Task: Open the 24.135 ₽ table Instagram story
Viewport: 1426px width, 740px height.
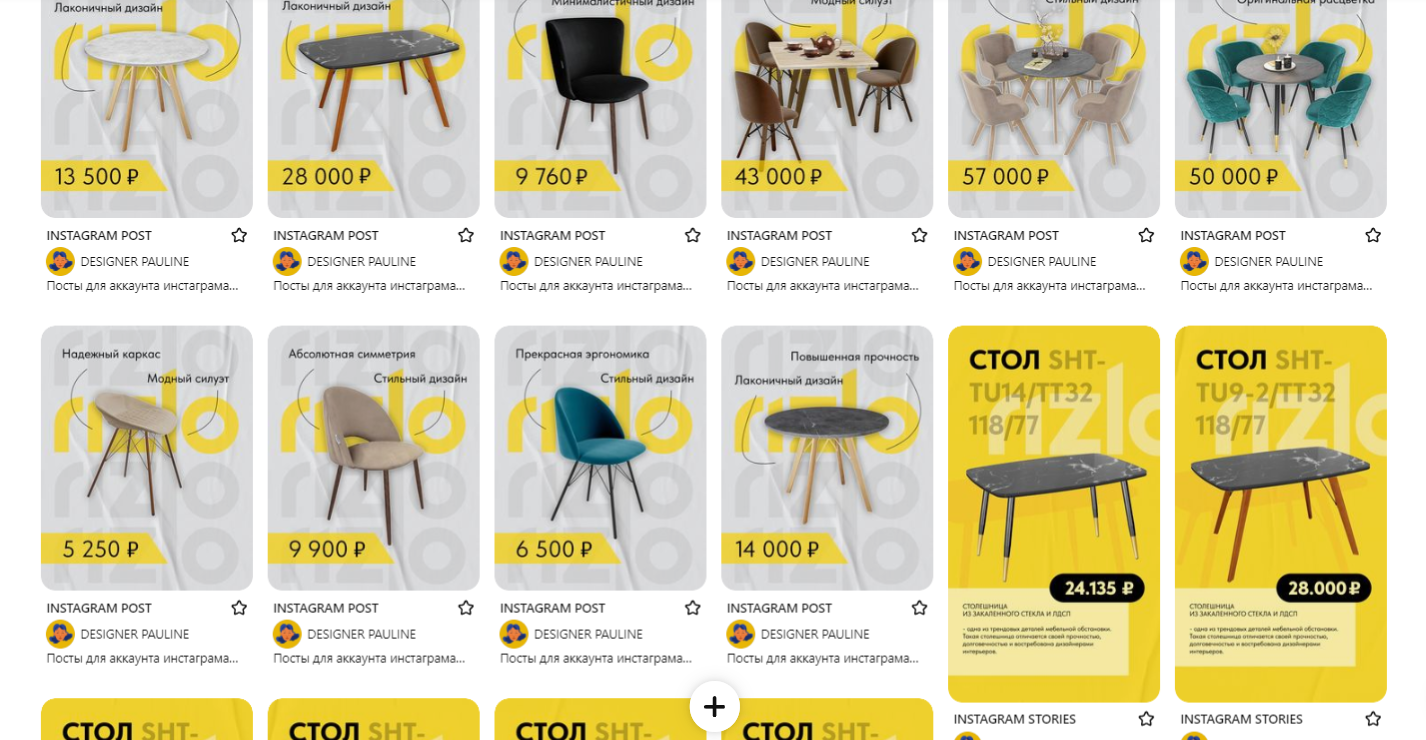Action: pyautogui.click(x=1053, y=513)
